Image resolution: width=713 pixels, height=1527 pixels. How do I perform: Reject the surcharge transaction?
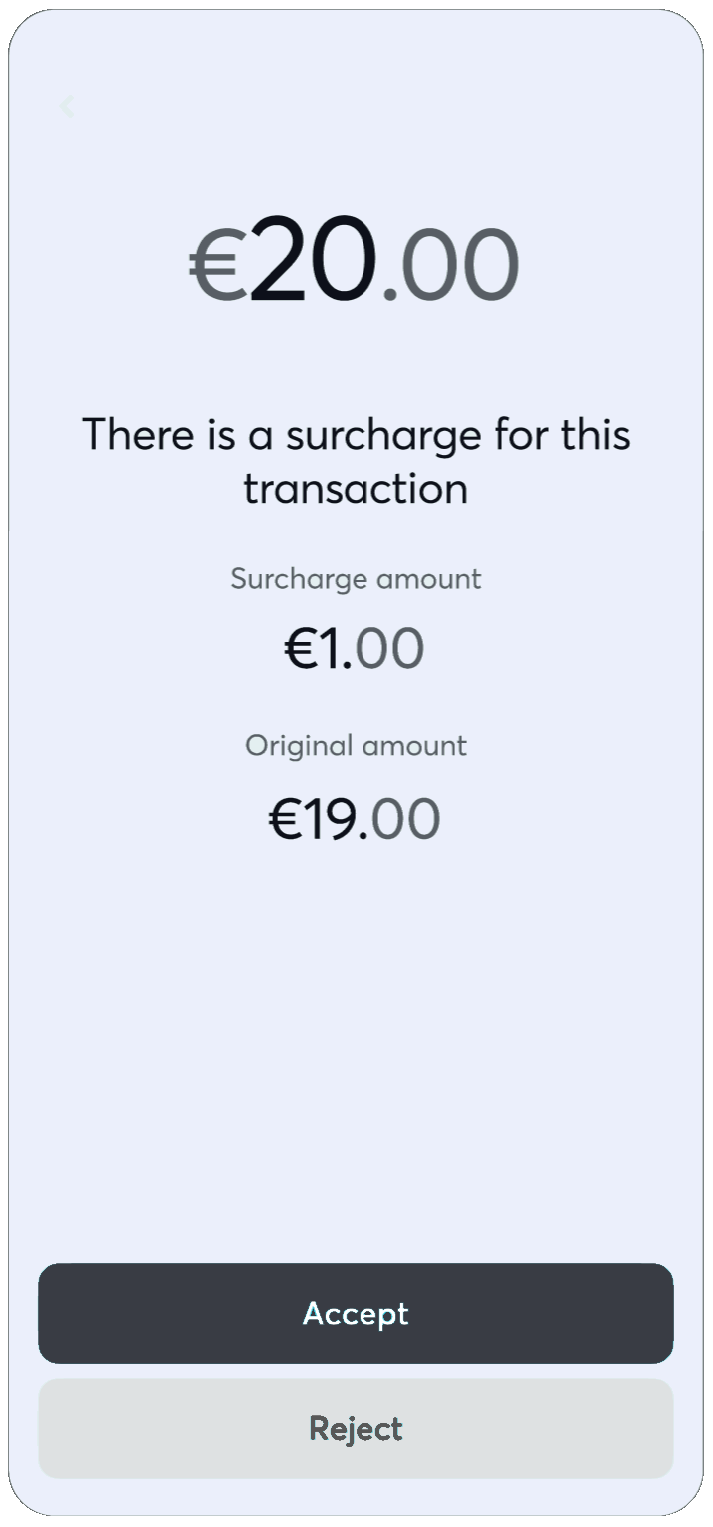pos(356,1428)
